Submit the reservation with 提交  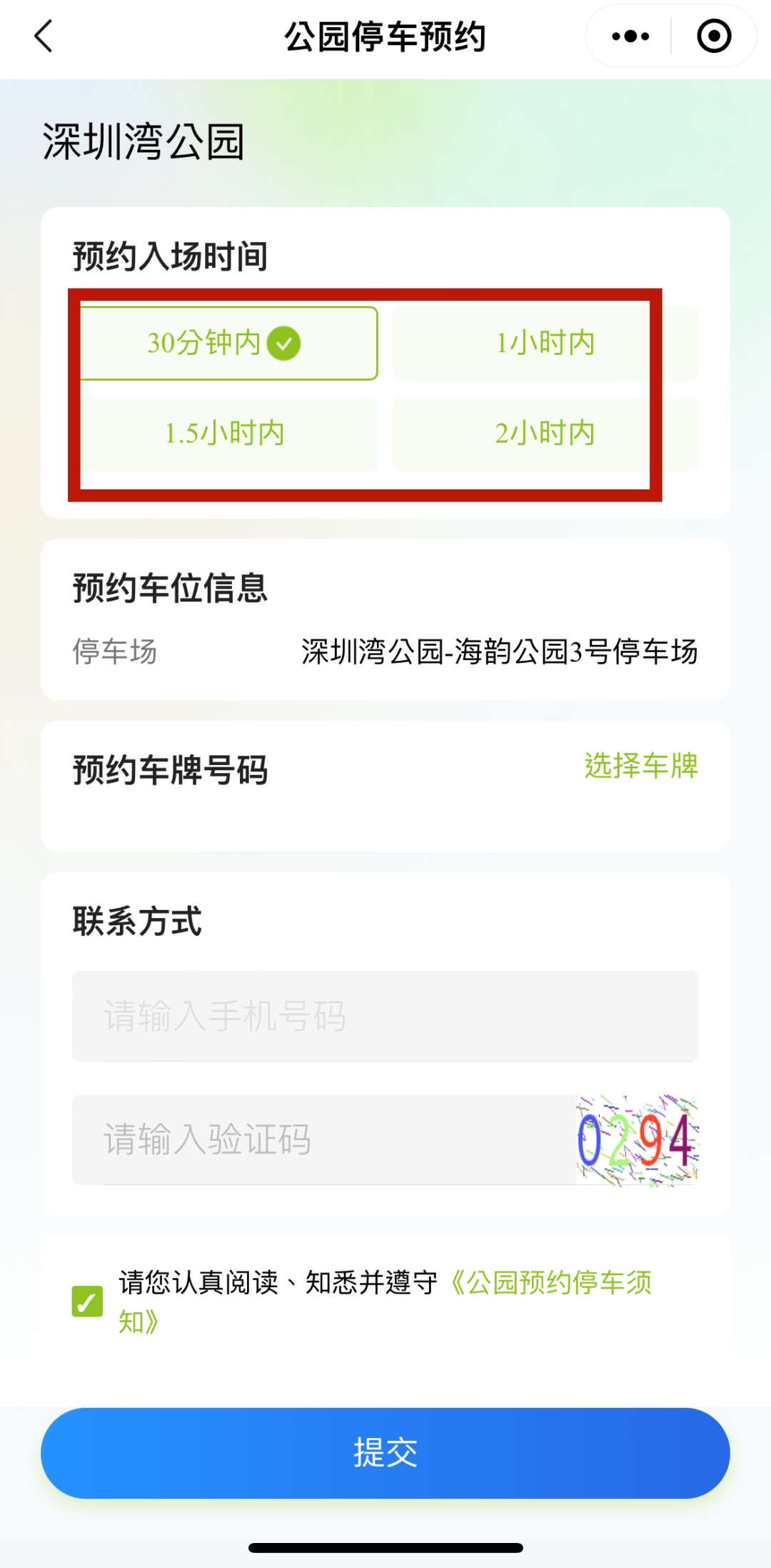(385, 1453)
